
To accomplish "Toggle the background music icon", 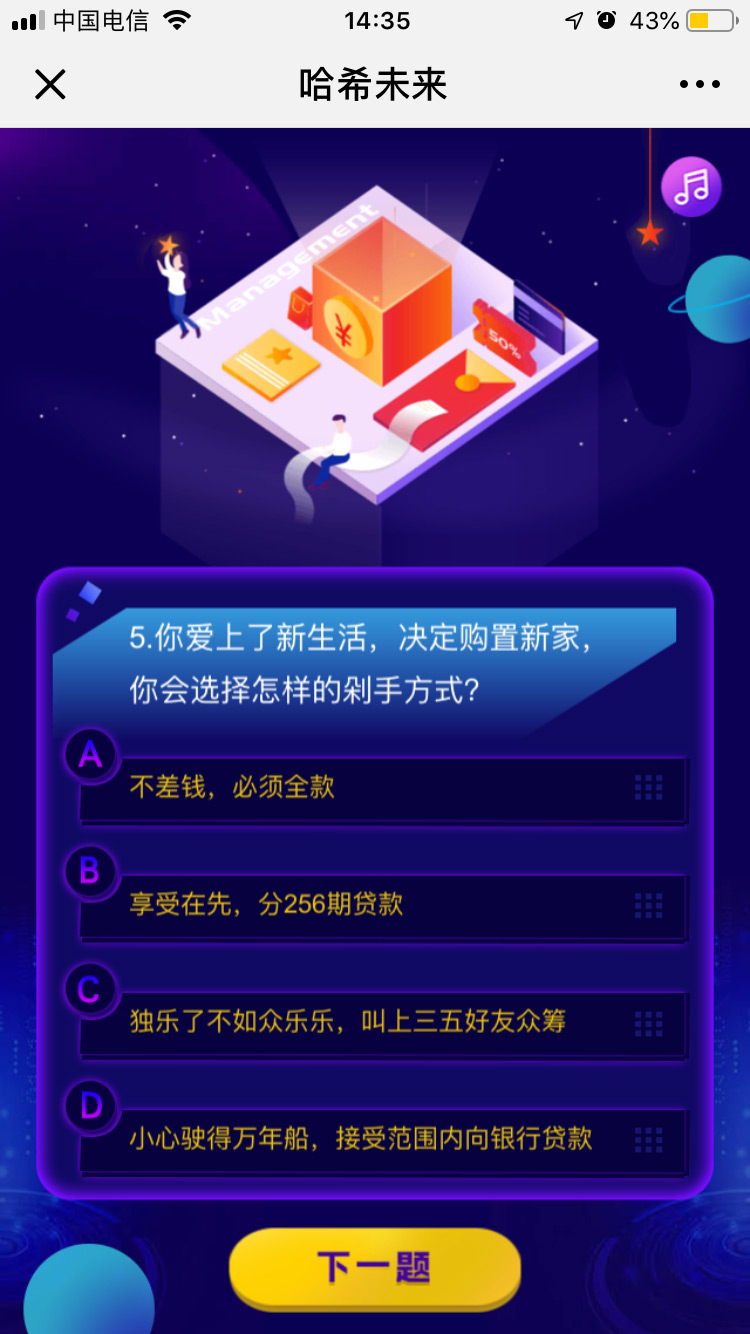I will click(691, 186).
